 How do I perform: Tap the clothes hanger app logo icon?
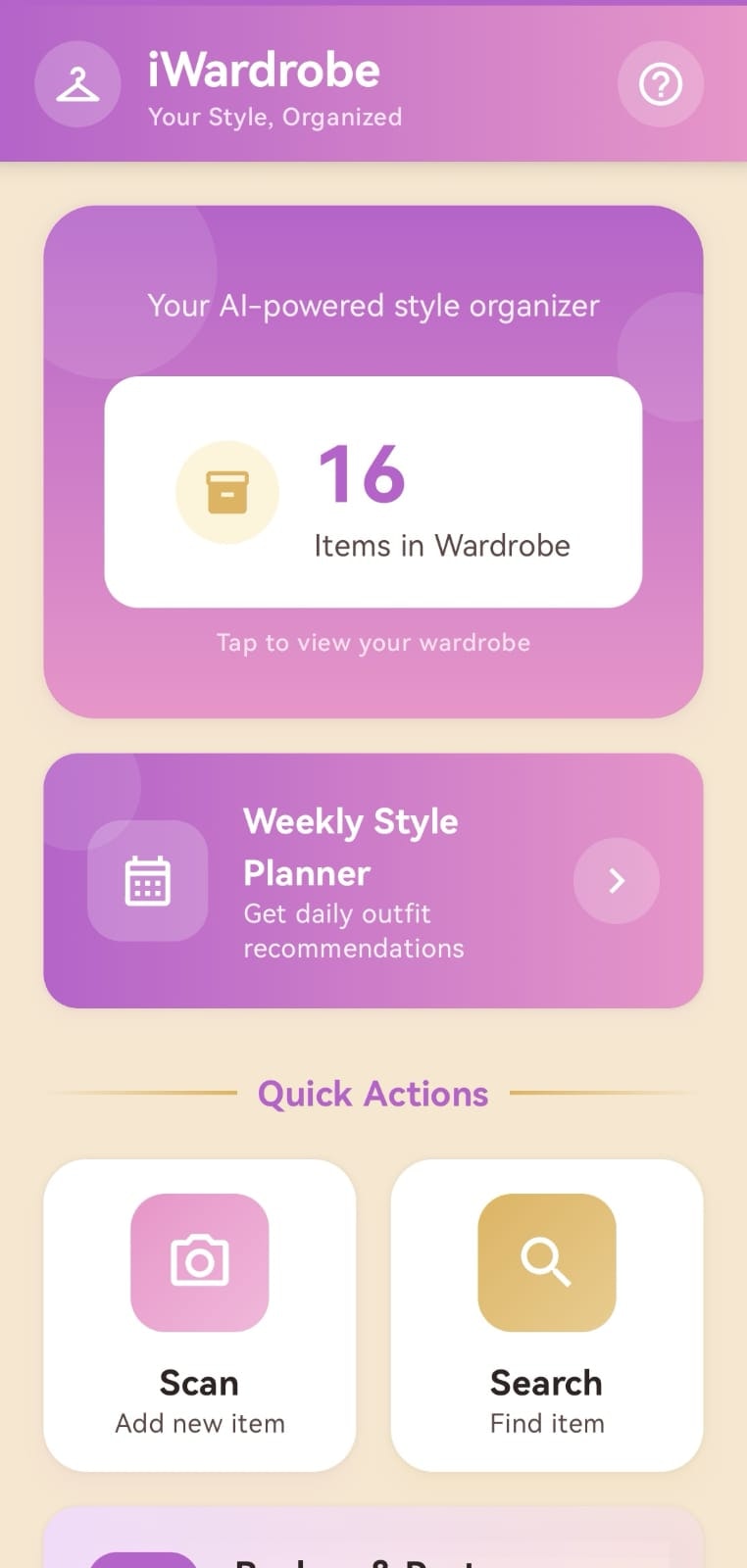click(x=77, y=84)
